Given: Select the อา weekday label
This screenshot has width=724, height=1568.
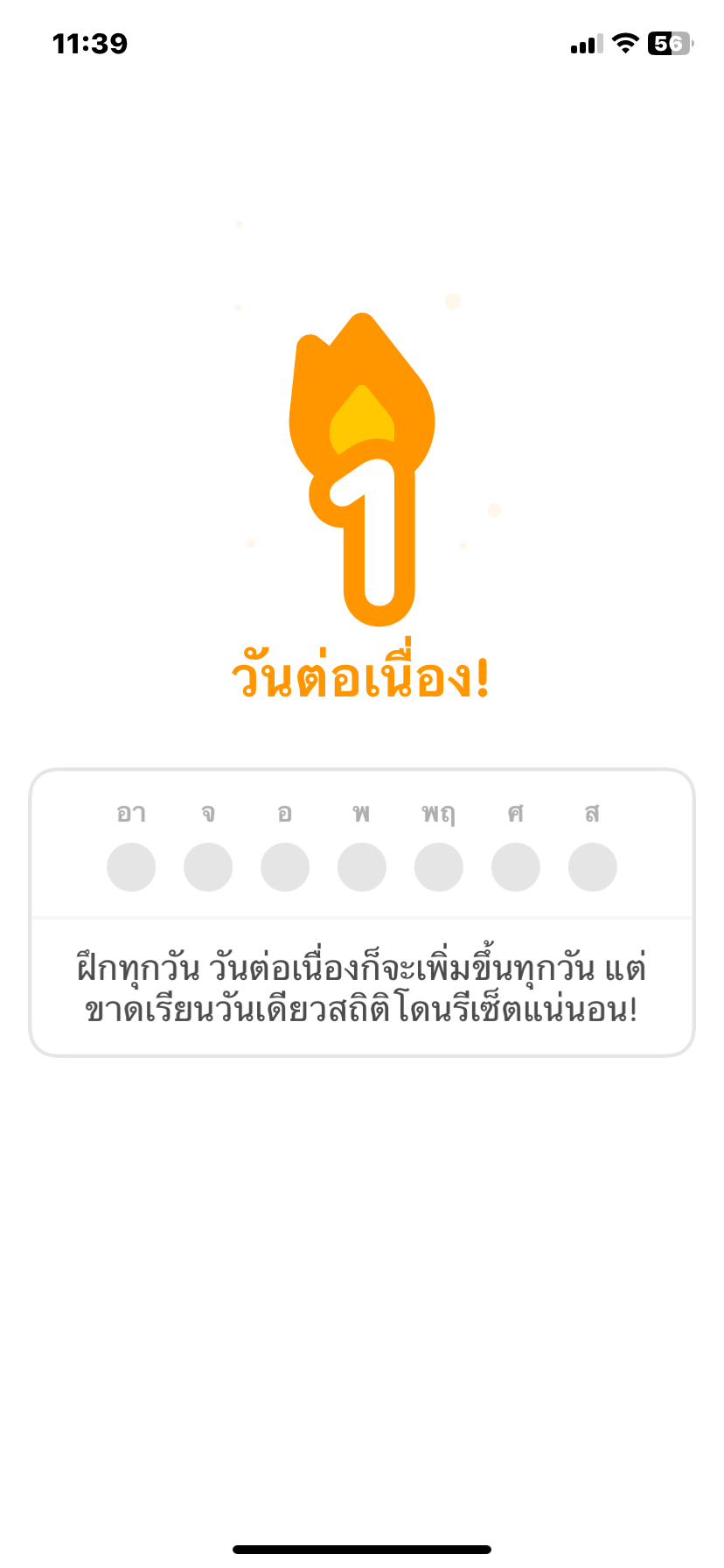Looking at the screenshot, I should [x=131, y=813].
